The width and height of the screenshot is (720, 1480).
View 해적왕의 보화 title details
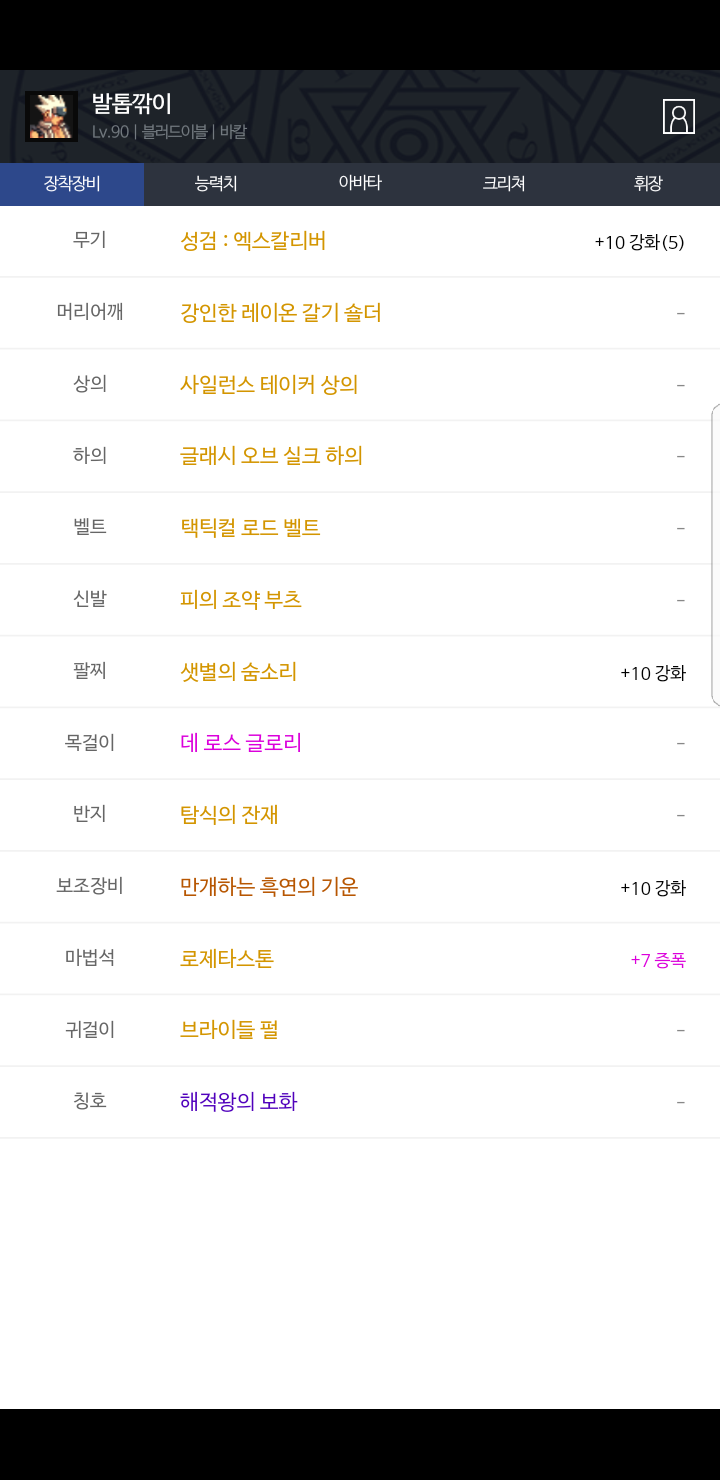(238, 1102)
